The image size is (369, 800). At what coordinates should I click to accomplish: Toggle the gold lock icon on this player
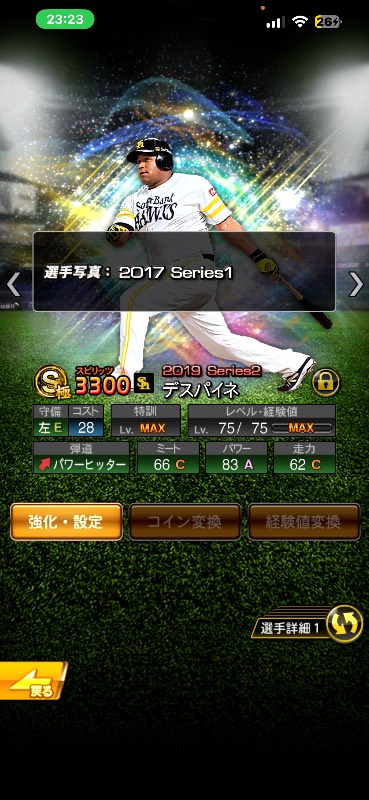[326, 383]
